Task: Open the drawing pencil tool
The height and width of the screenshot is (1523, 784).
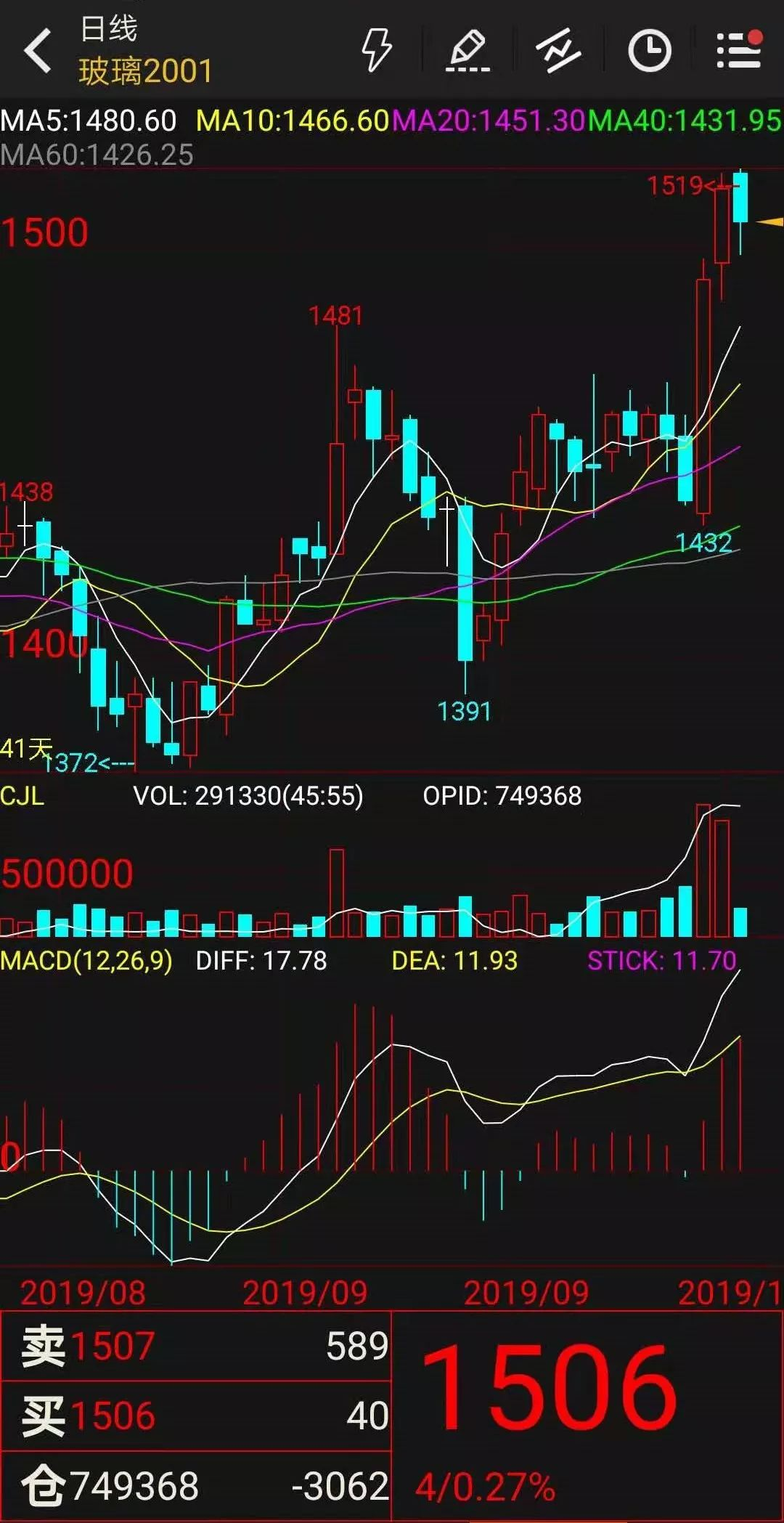Action: 467,51
